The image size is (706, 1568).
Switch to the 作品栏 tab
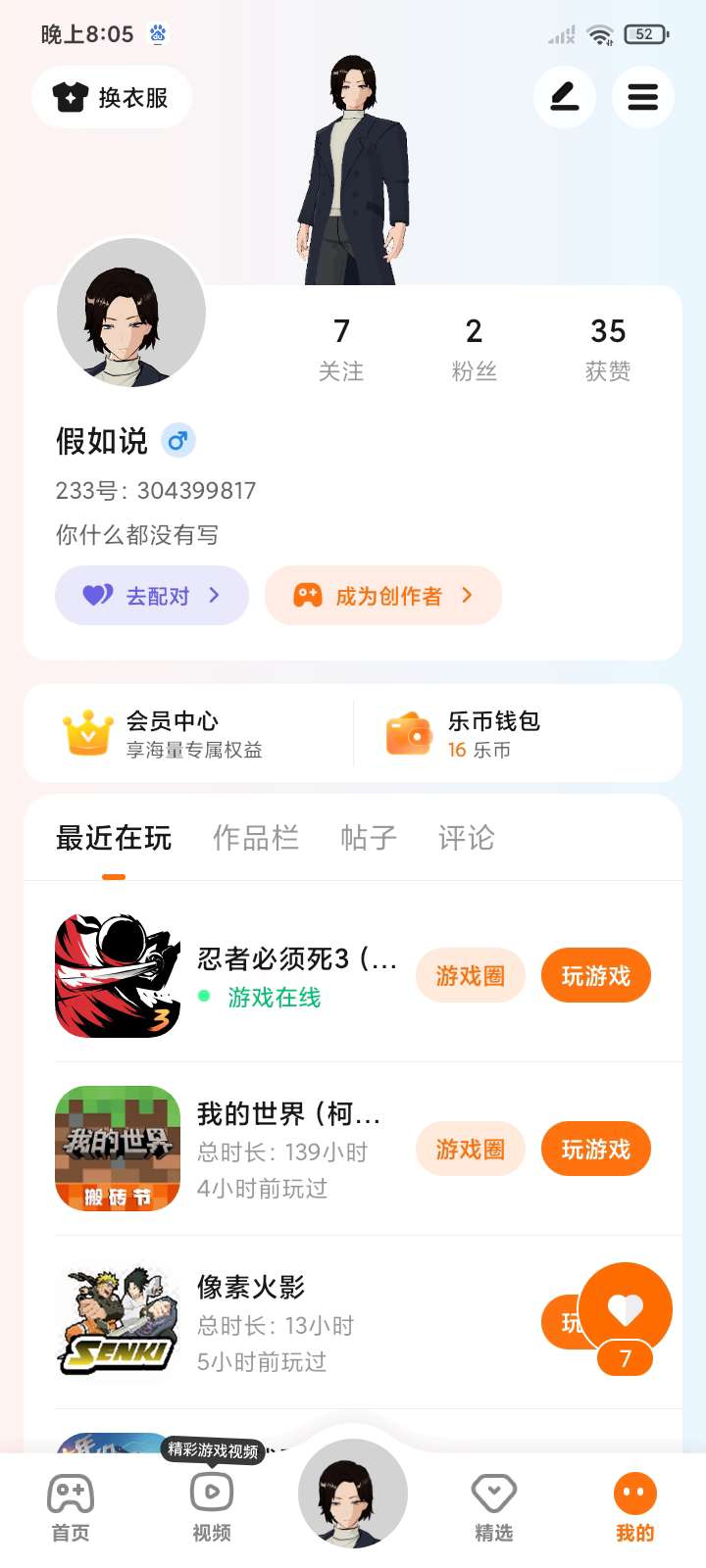point(255,838)
